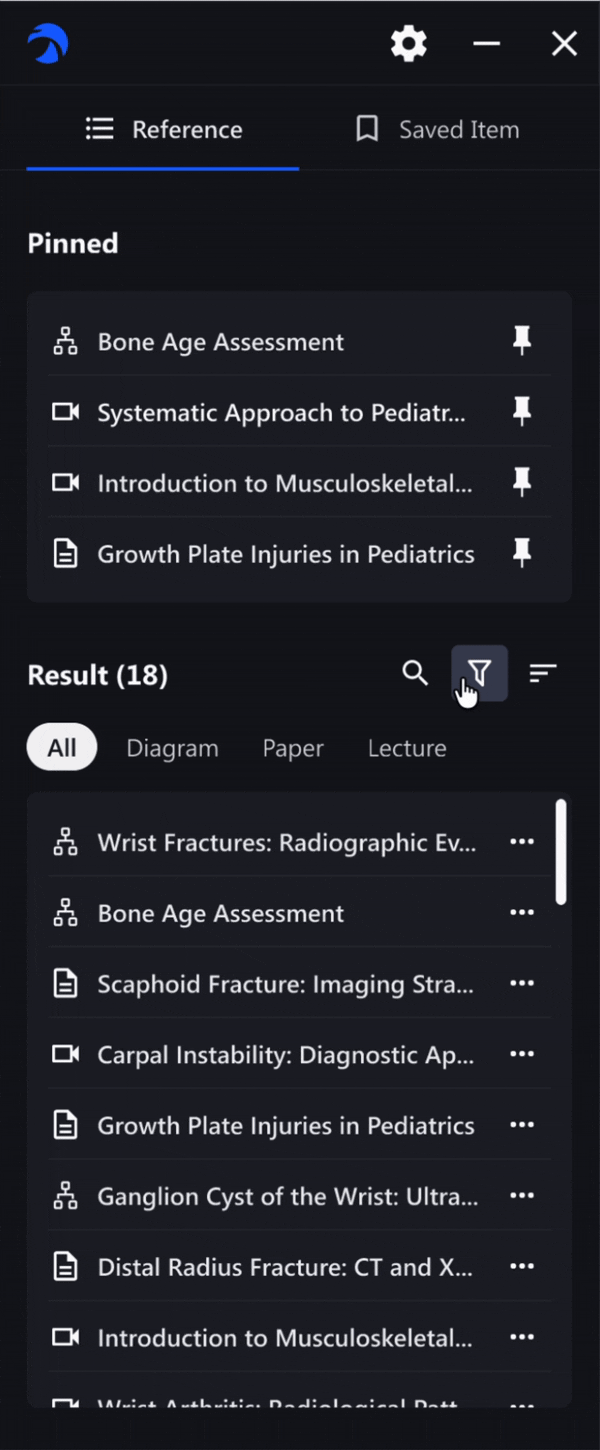Select the Reference tab

tap(164, 130)
